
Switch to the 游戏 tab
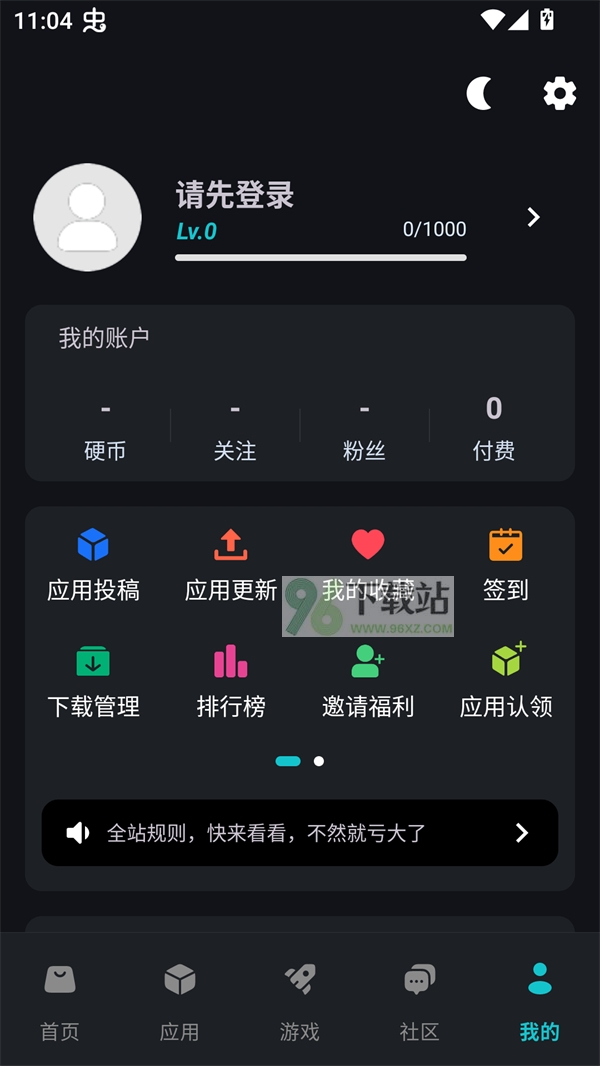300,1002
